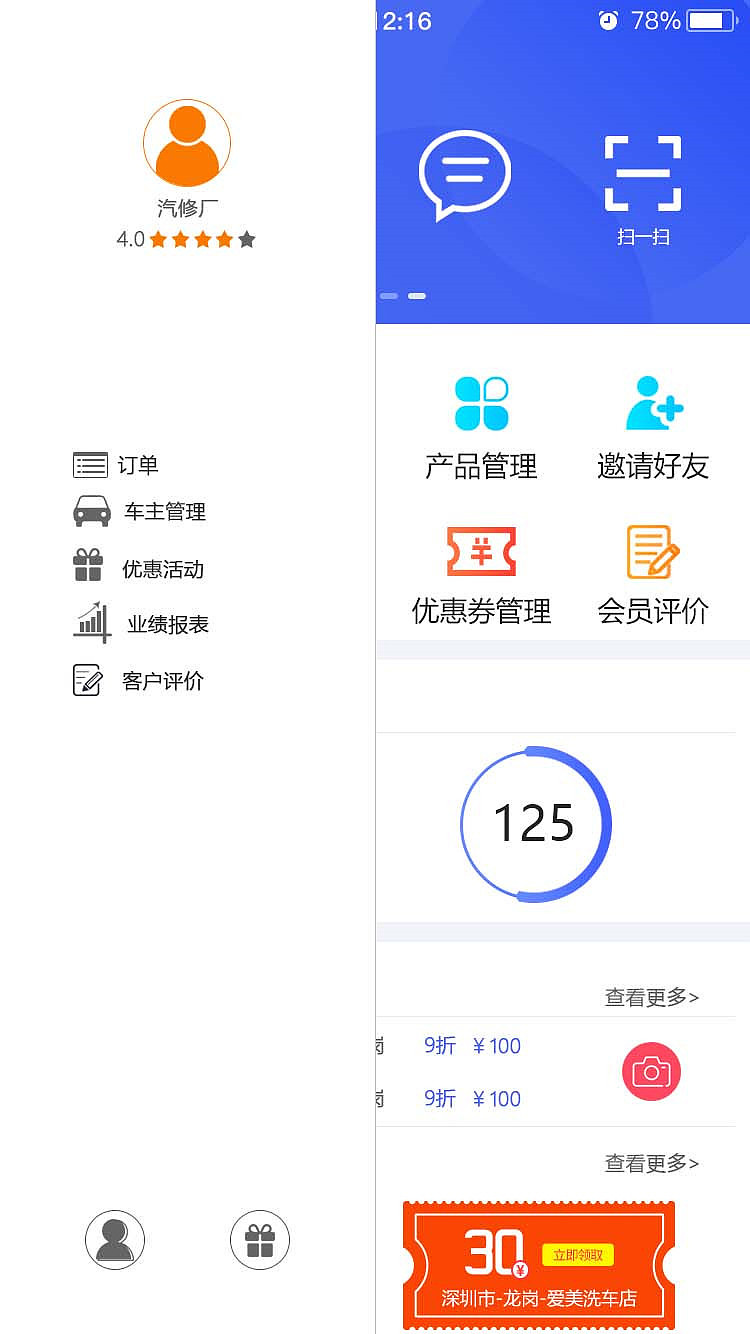Open the gift icon at bottom
Screen dimensions: 750x1334
pyautogui.click(x=259, y=1238)
